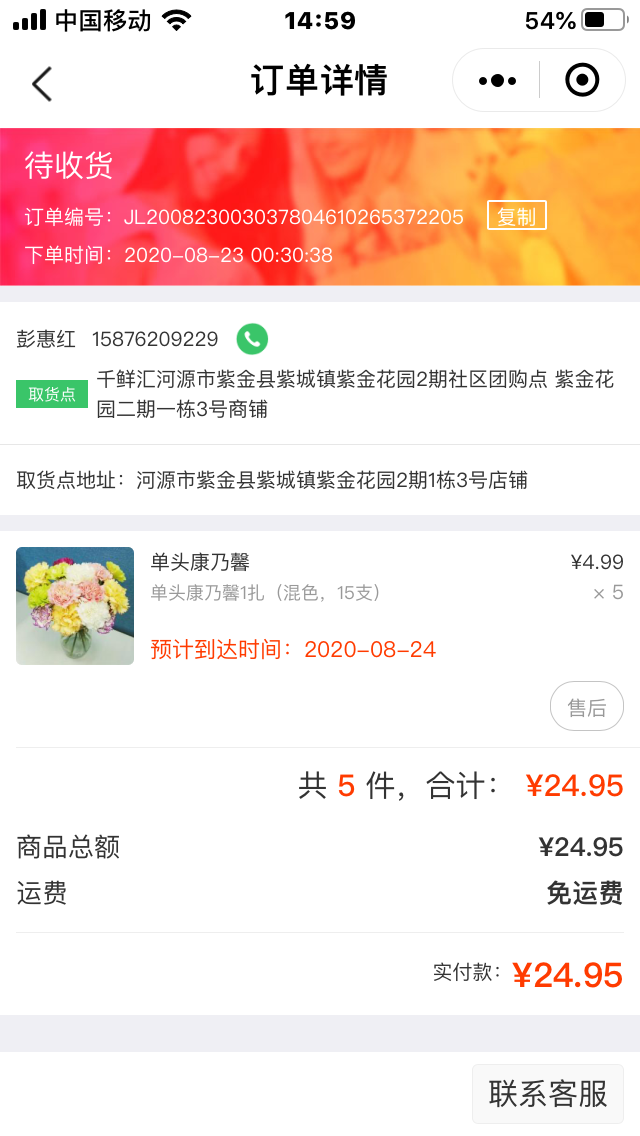
Task: Close the mini program via the circle icon
Action: 582,80
